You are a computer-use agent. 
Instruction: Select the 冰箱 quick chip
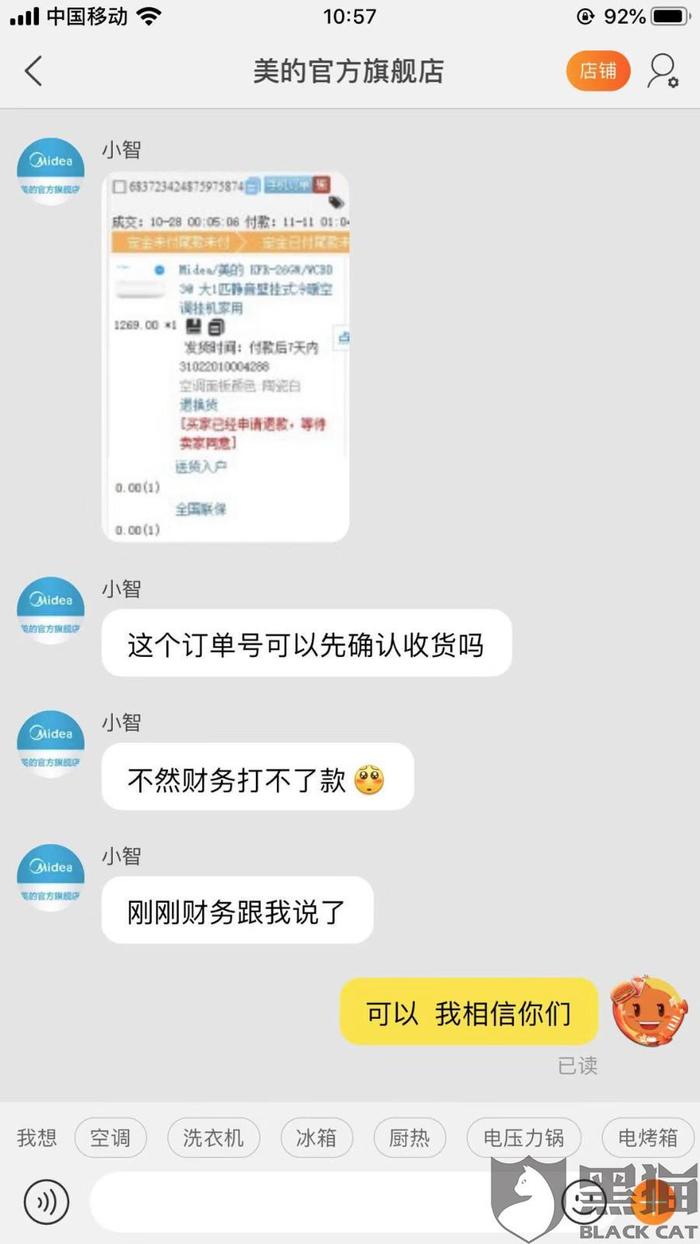[x=316, y=1137]
